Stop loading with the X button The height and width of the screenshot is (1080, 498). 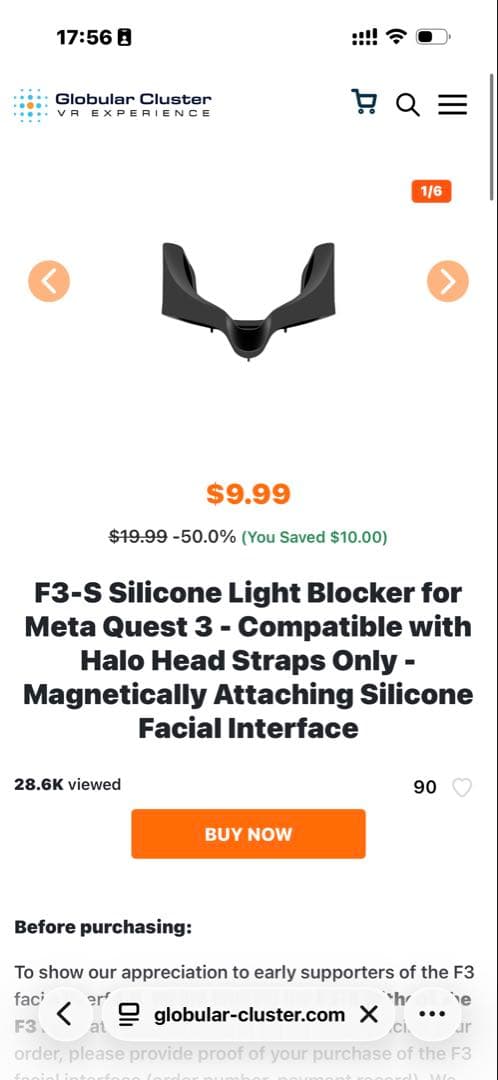(x=369, y=1014)
